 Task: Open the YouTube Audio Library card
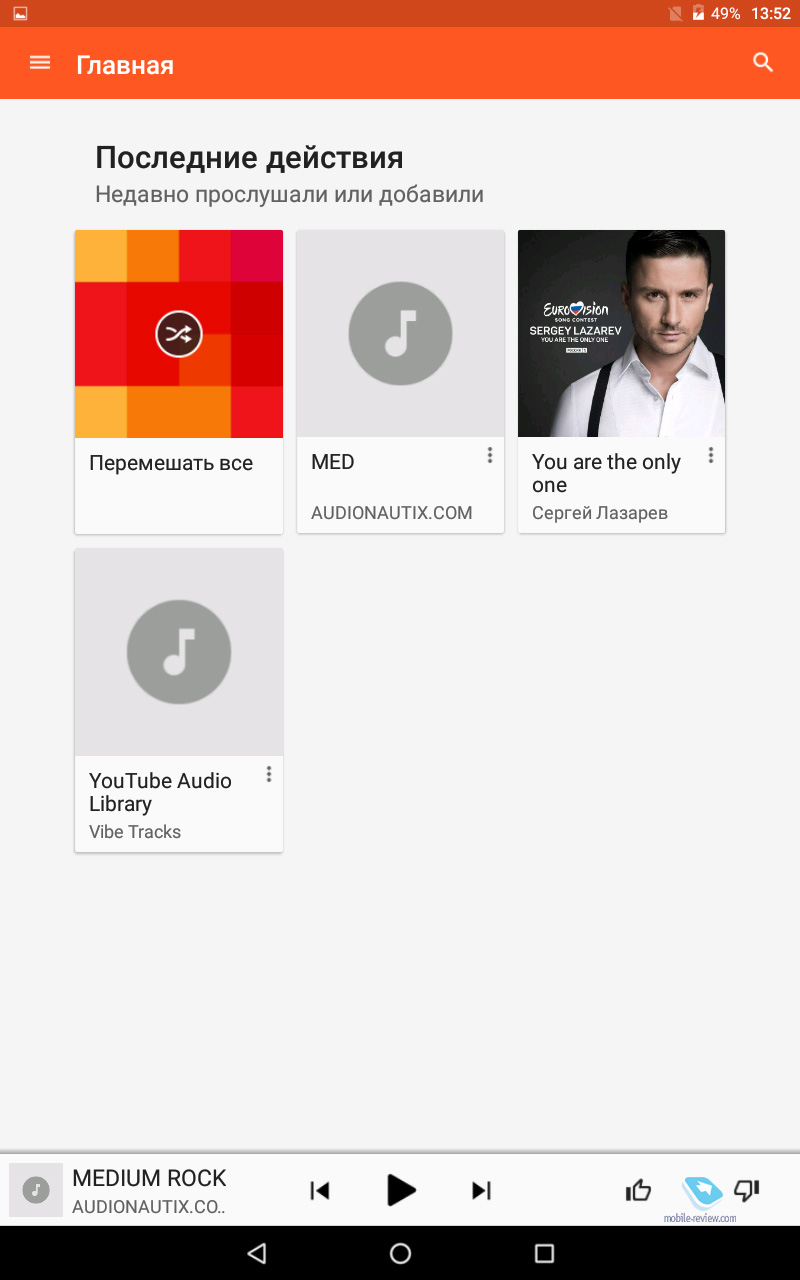pos(179,653)
